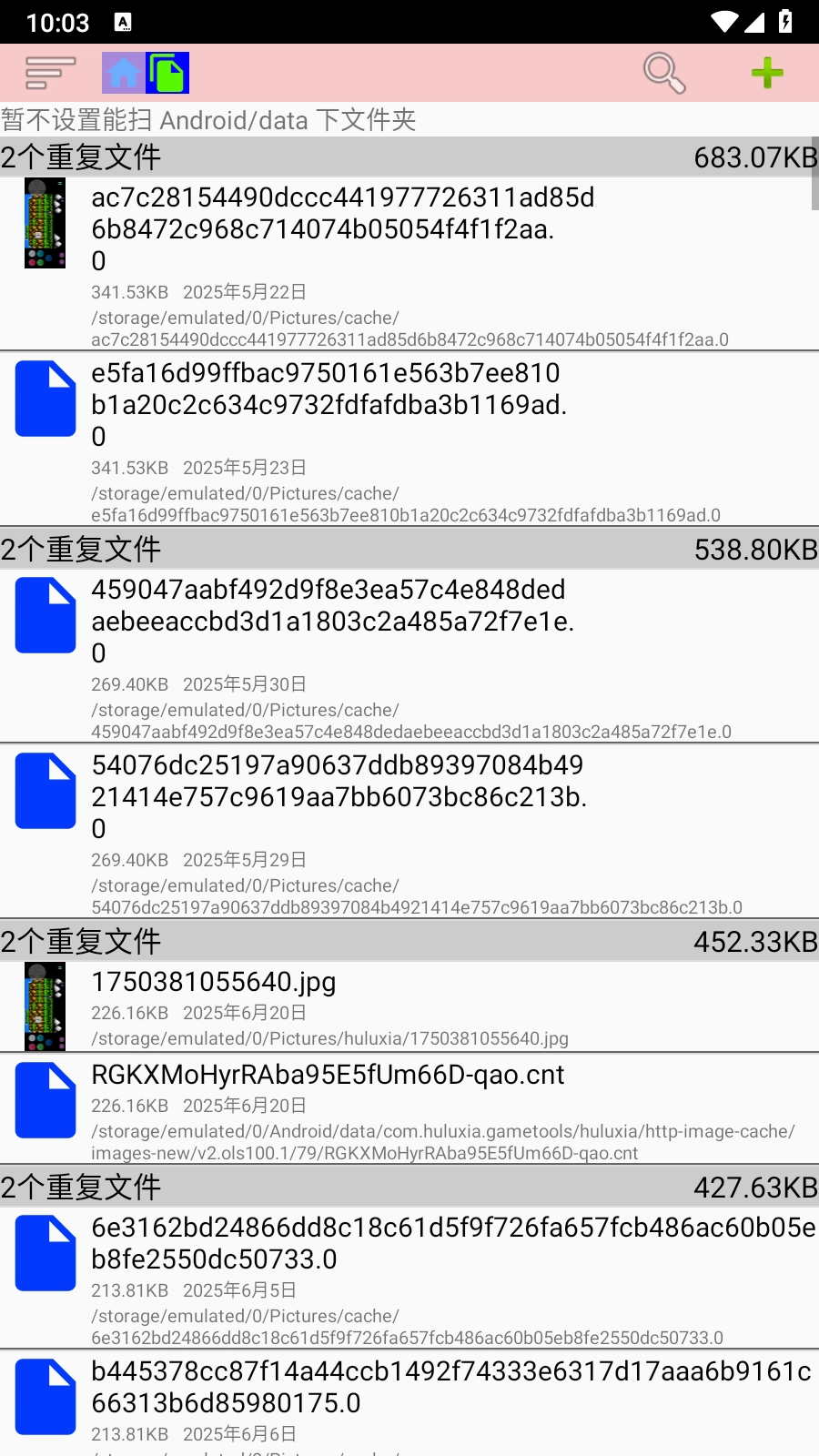
Task: Tap the green plus icon
Action: (767, 73)
